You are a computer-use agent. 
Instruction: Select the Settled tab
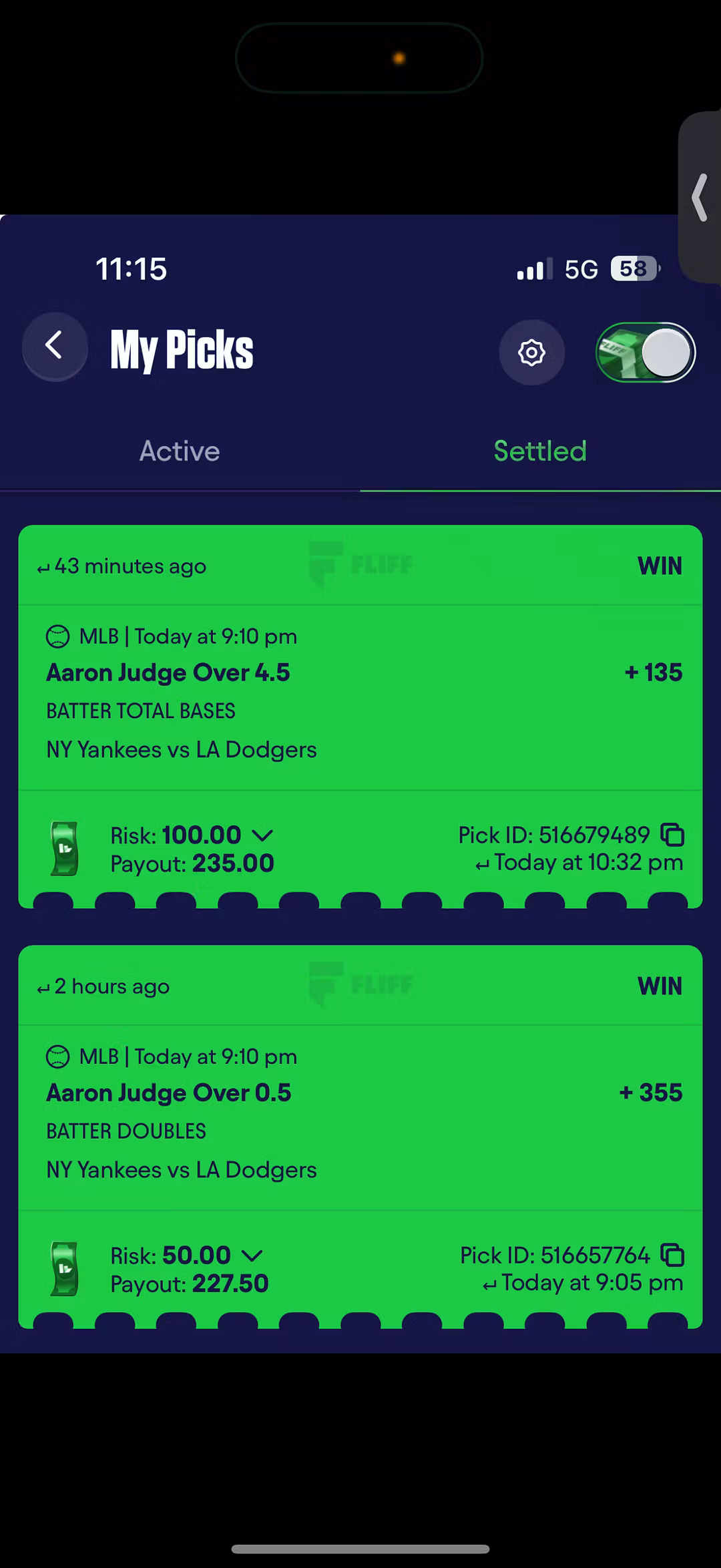[540, 451]
